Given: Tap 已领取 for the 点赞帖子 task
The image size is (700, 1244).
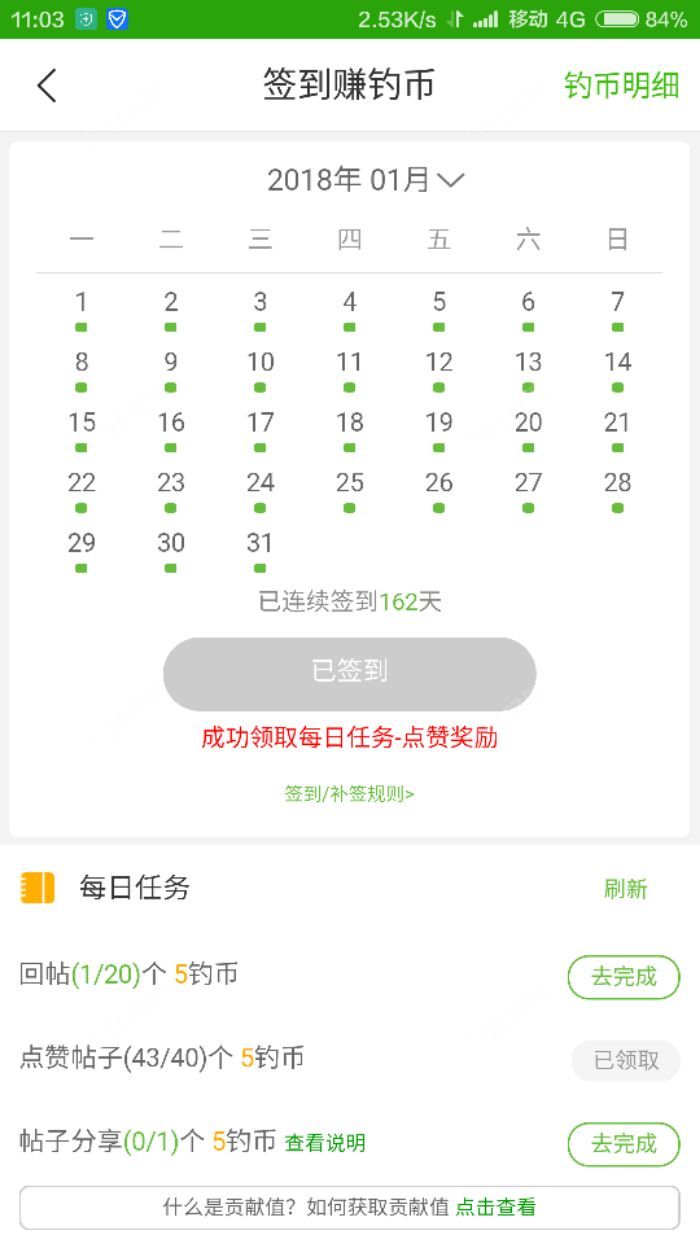Looking at the screenshot, I should pyautogui.click(x=626, y=1060).
